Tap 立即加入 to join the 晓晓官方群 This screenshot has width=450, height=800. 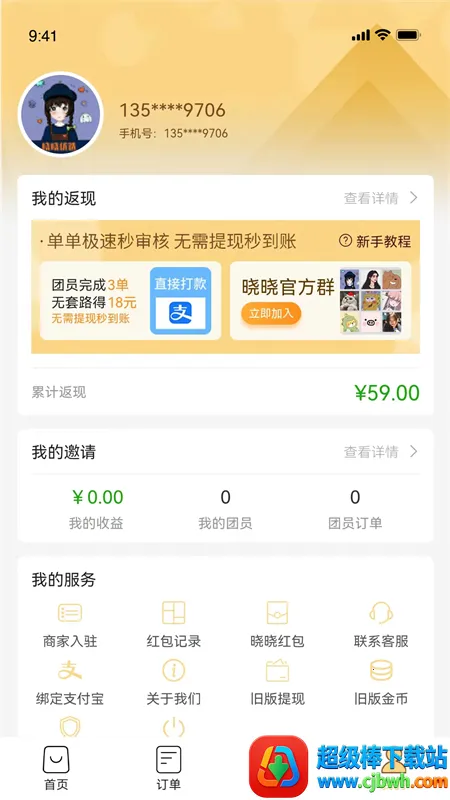pos(271,314)
